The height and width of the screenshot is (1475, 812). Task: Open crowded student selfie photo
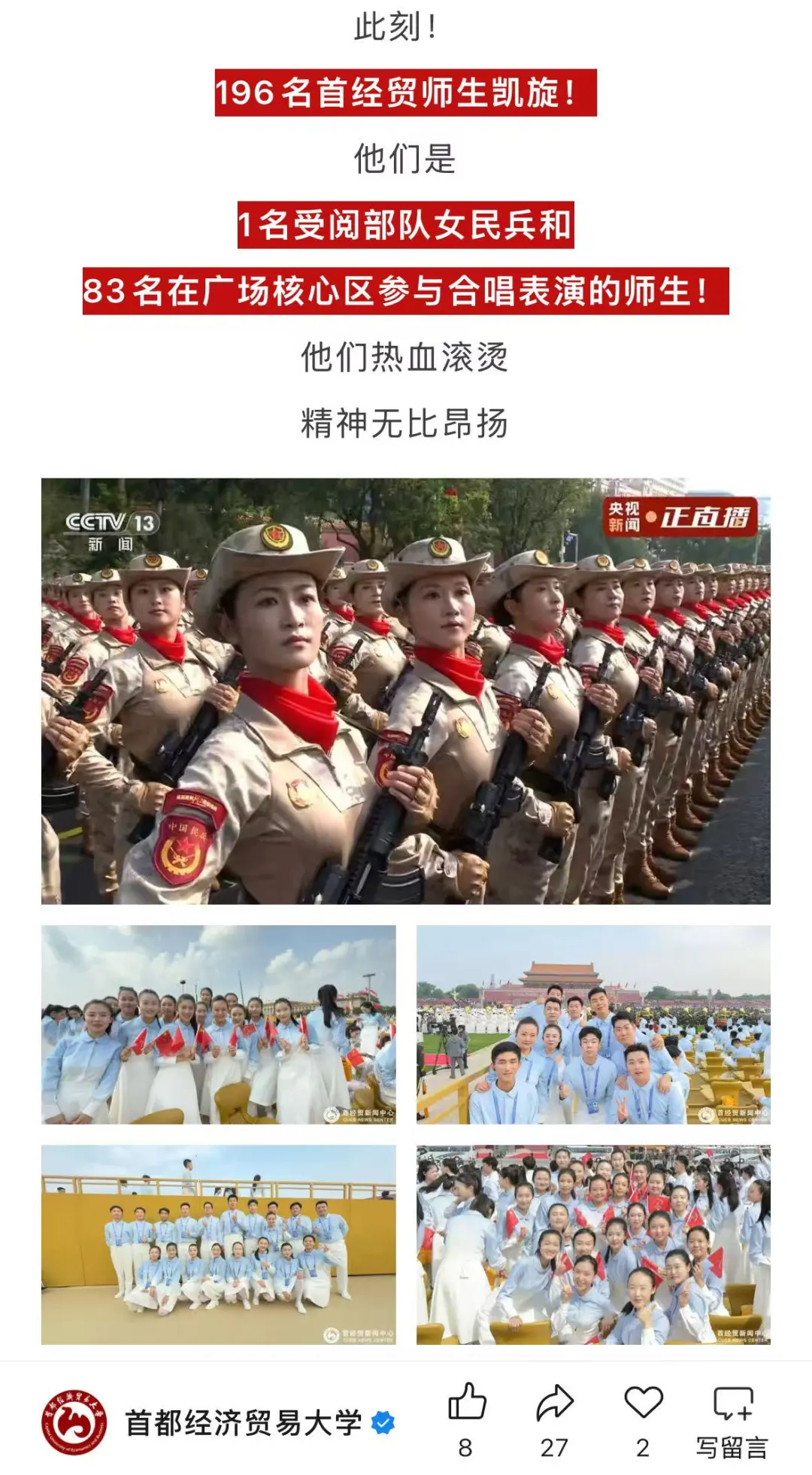pos(593,1244)
